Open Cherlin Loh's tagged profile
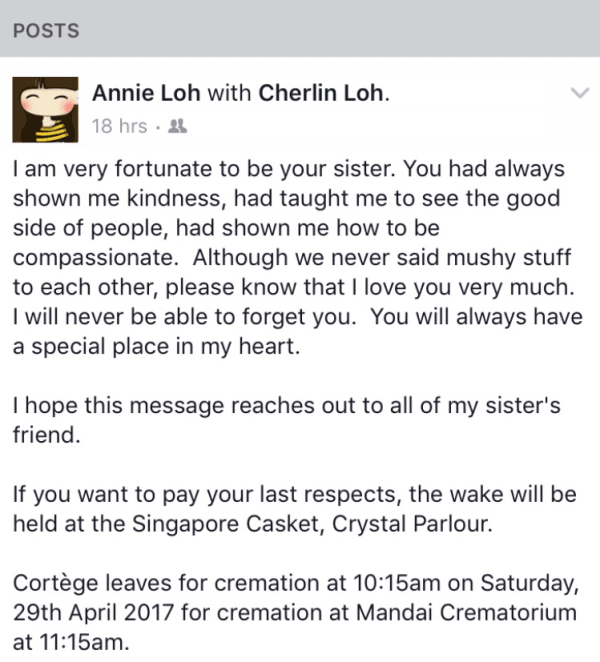600x662 pixels. coord(321,94)
